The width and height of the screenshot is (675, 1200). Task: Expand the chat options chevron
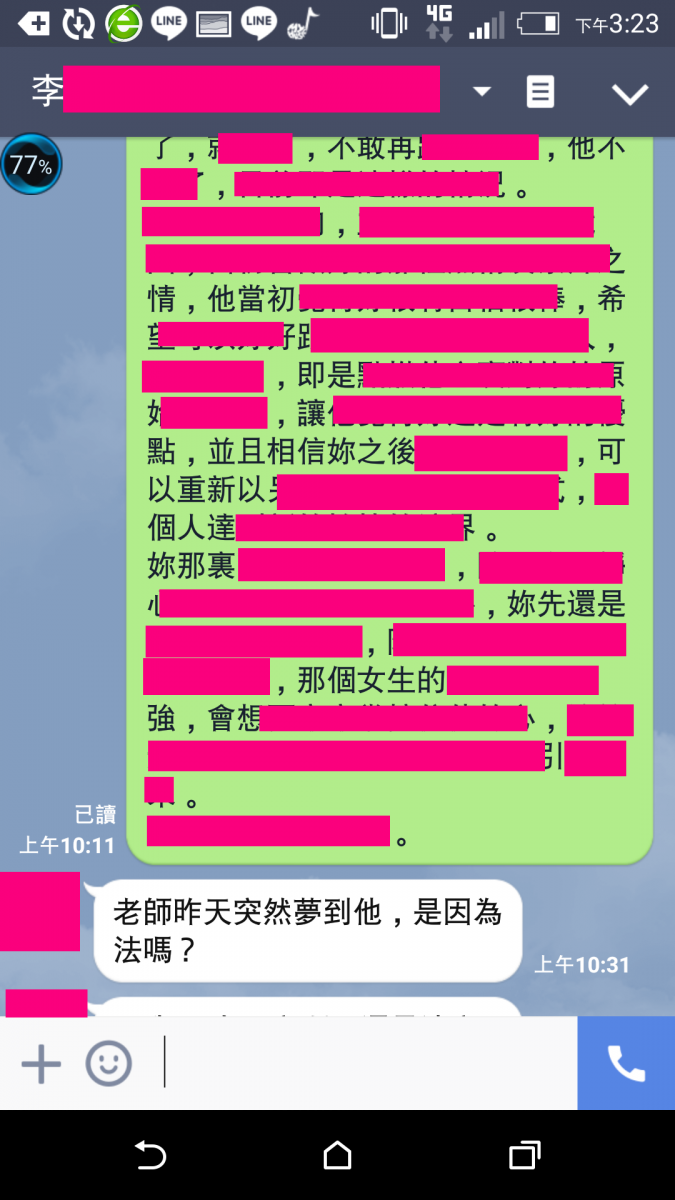[x=630, y=93]
